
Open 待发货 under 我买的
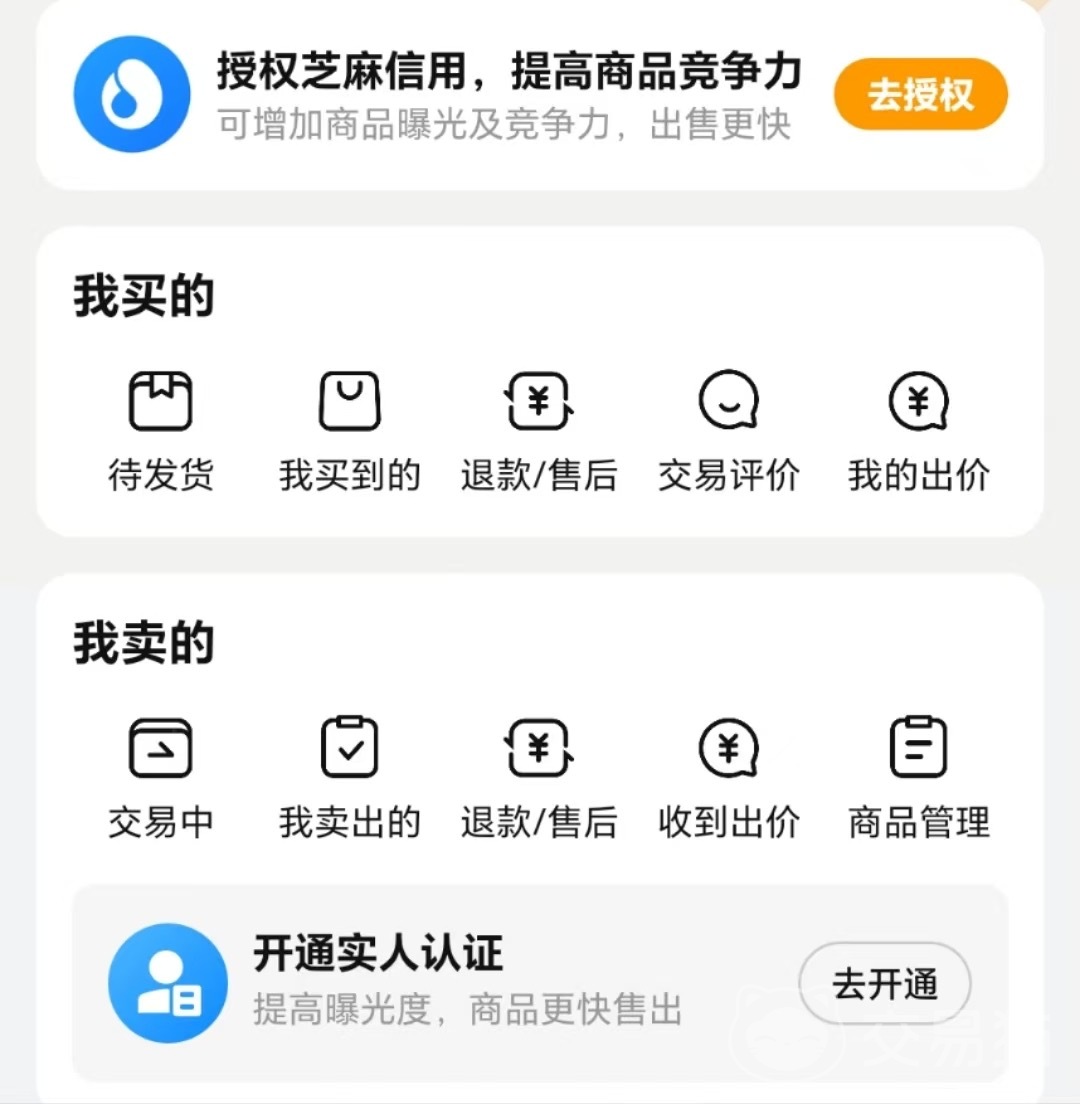160,428
